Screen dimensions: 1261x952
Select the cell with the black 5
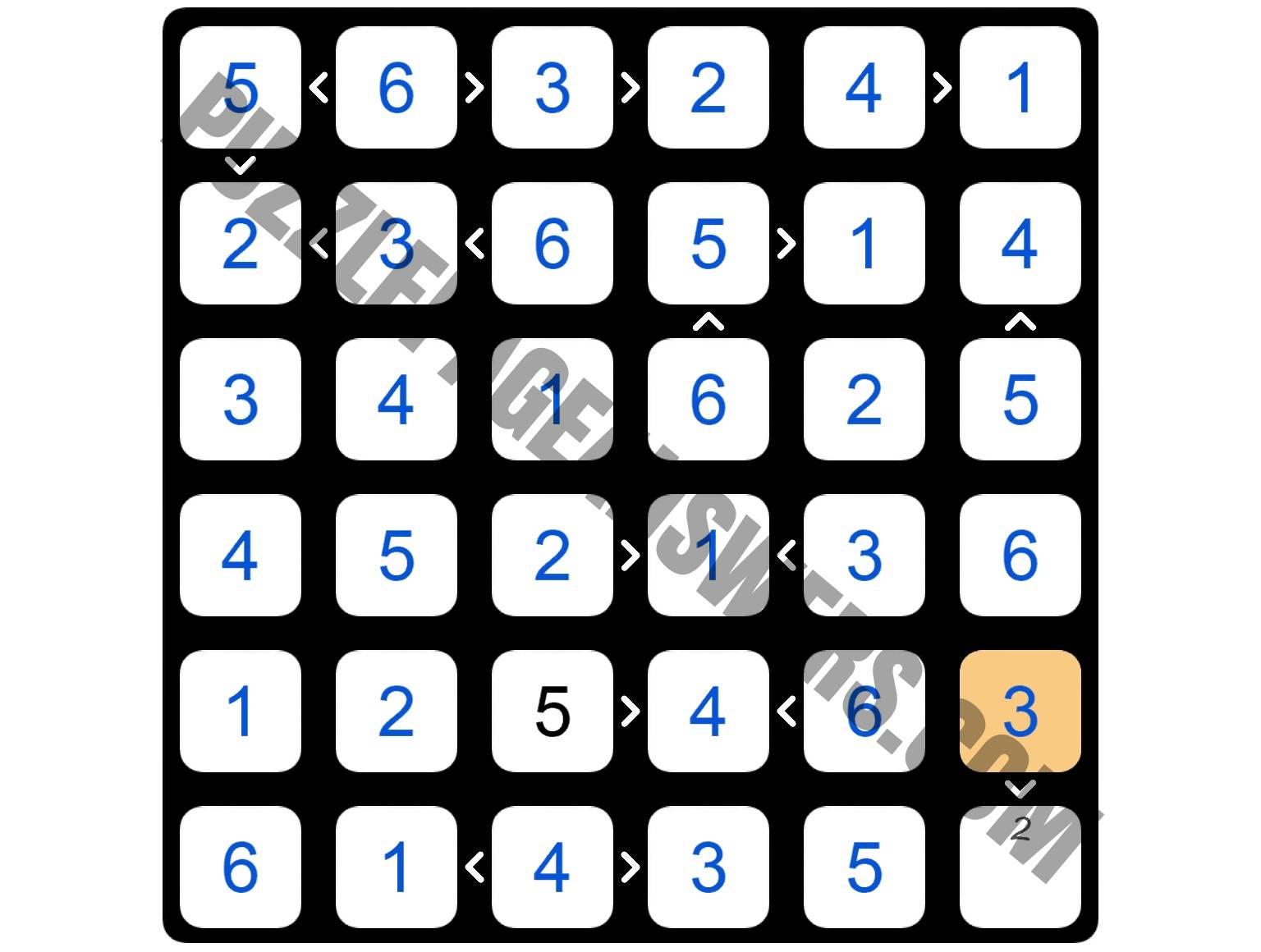point(552,711)
